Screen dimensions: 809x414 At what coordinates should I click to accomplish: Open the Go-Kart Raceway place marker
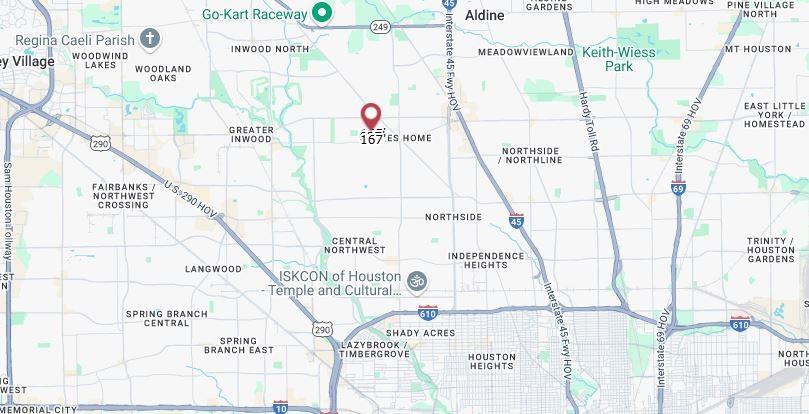click(x=322, y=13)
